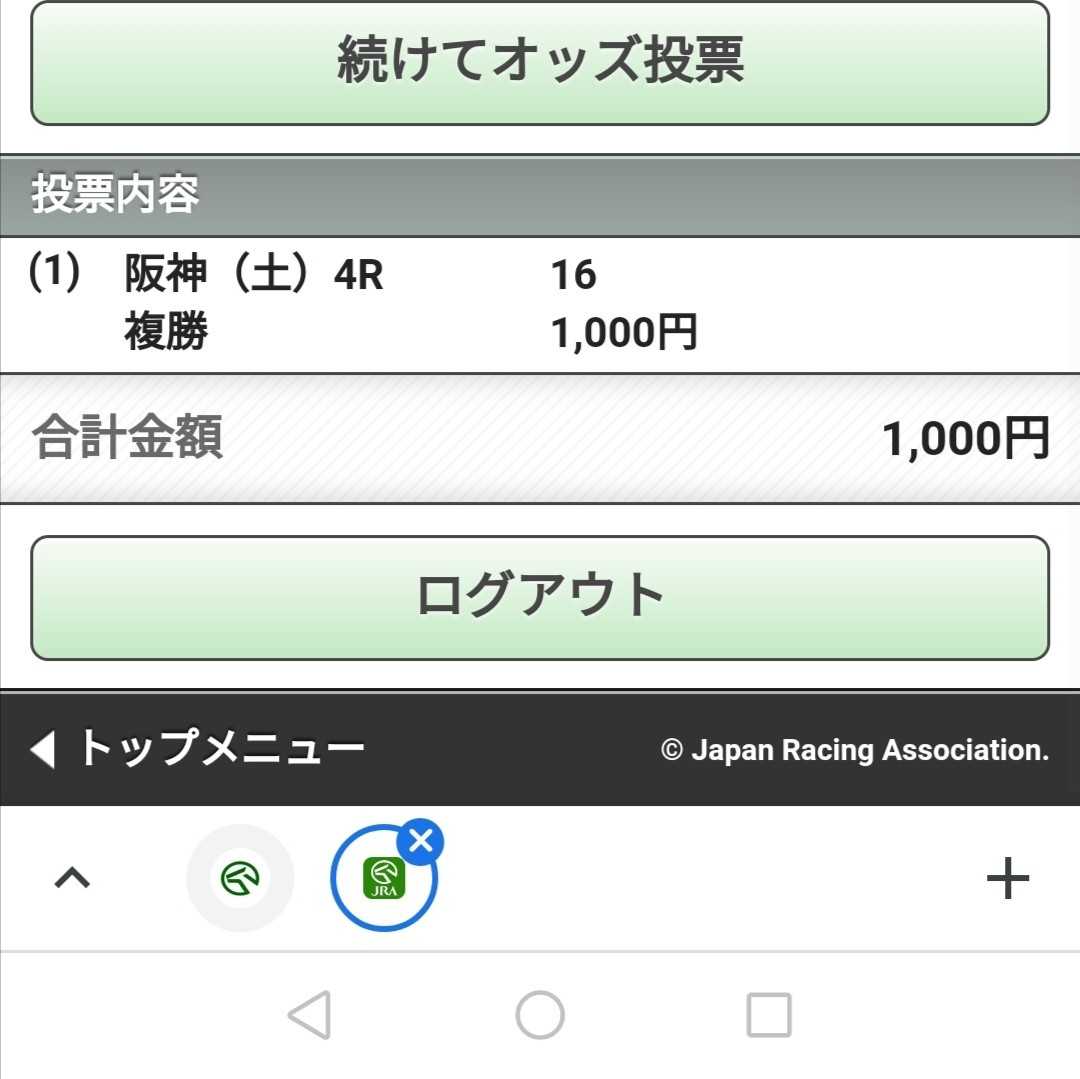Image resolution: width=1080 pixels, height=1079 pixels.
Task: Collapse the tab bar with the up chevron
Action: [x=72, y=879]
